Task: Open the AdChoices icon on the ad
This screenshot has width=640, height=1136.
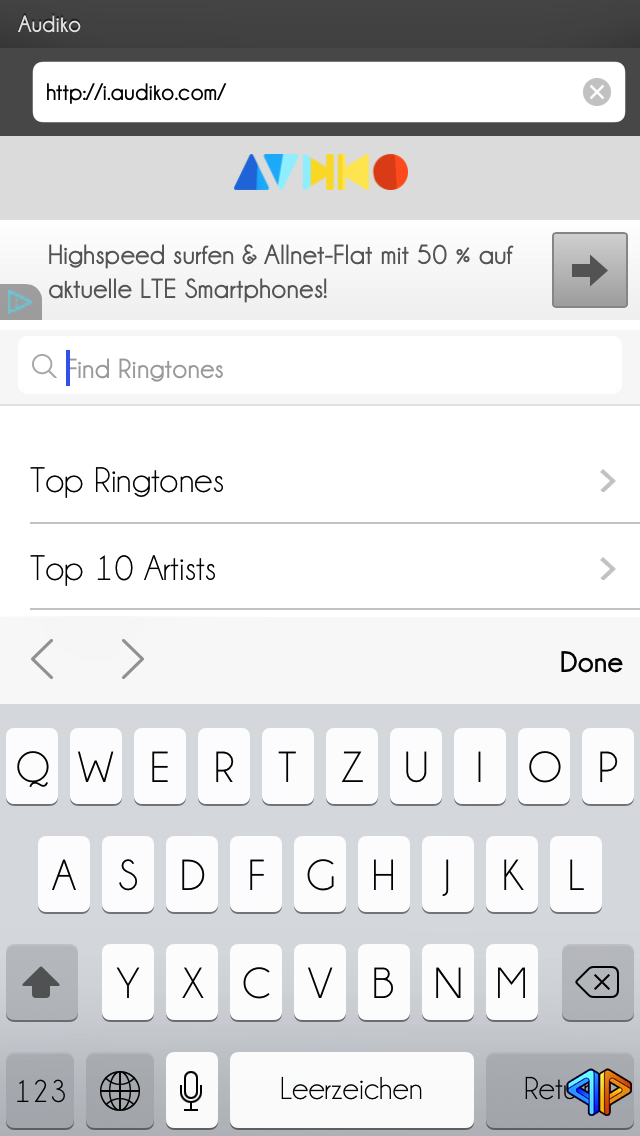Action: [x=20, y=302]
